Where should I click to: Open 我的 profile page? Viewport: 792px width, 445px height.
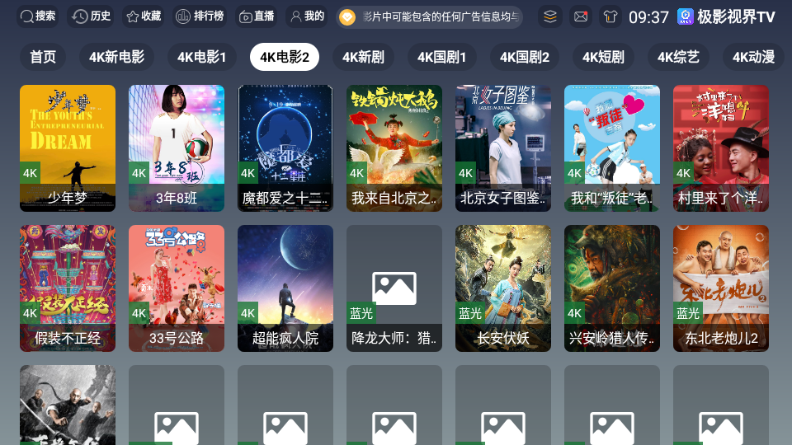click(306, 16)
